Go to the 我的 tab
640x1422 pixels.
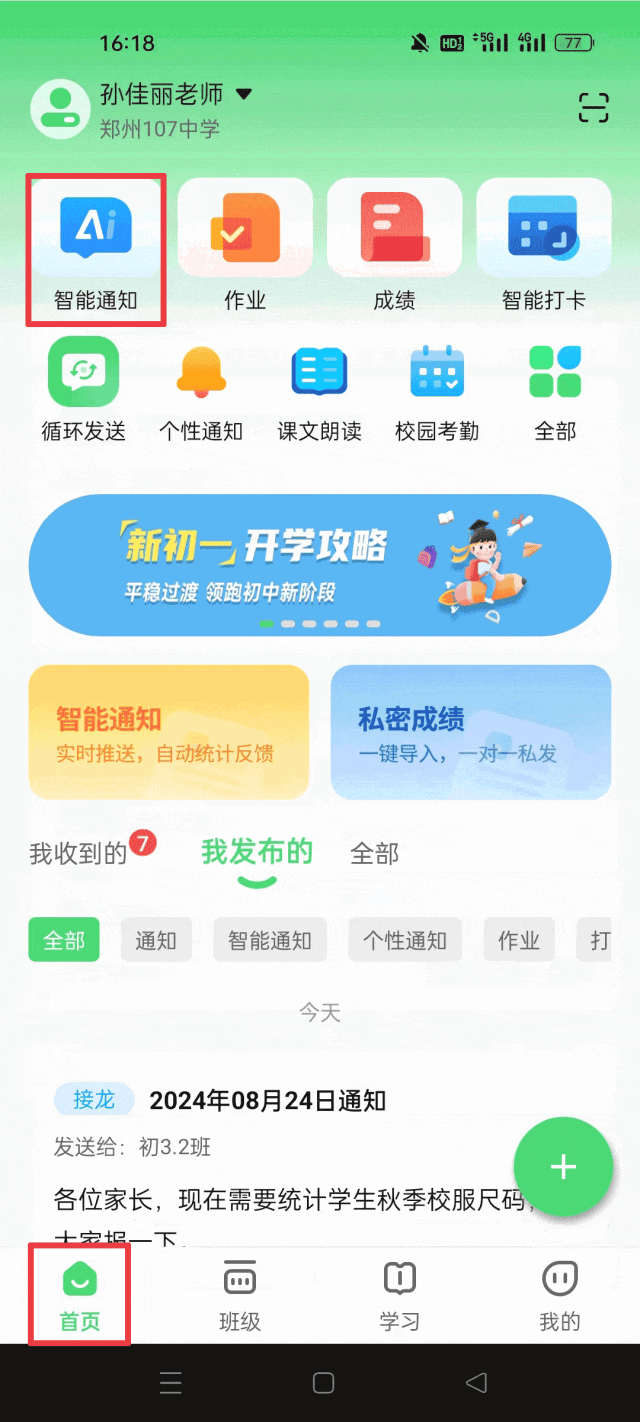[x=560, y=1297]
